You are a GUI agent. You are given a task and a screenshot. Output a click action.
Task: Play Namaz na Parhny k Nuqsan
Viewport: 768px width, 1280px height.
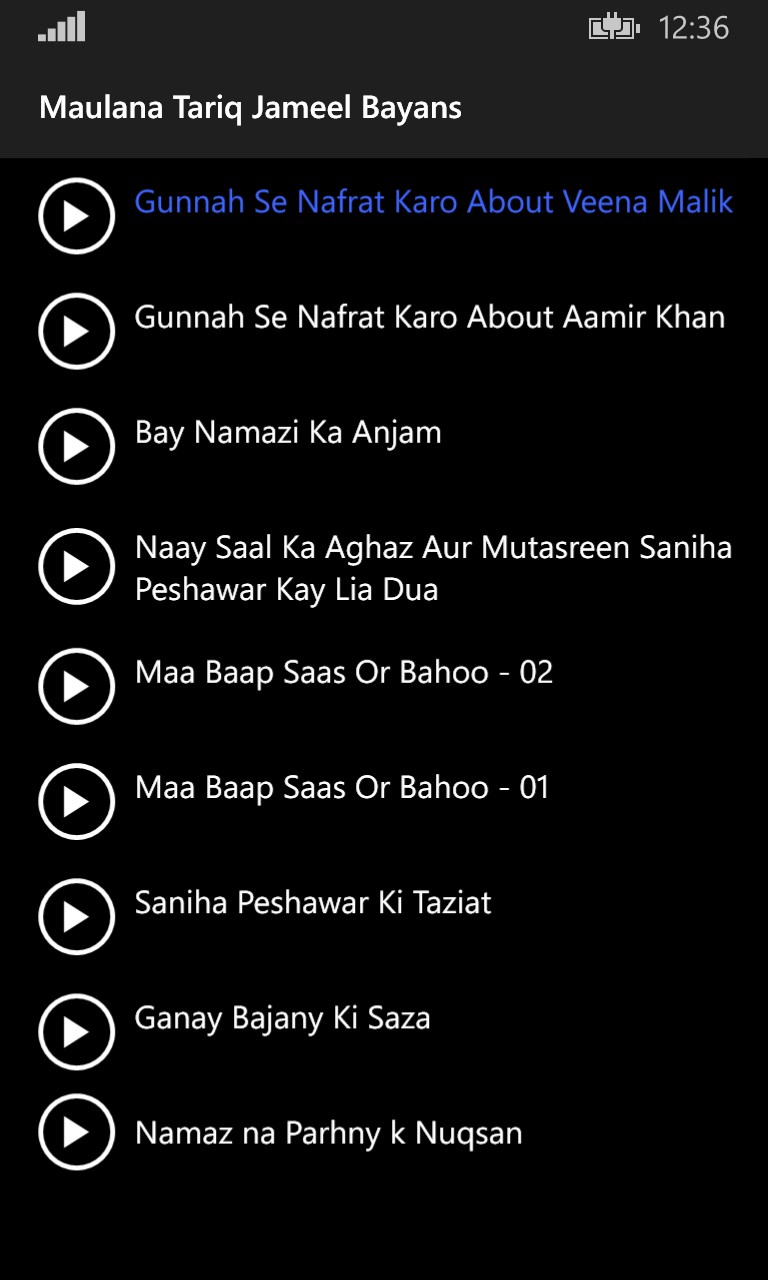coord(77,1133)
